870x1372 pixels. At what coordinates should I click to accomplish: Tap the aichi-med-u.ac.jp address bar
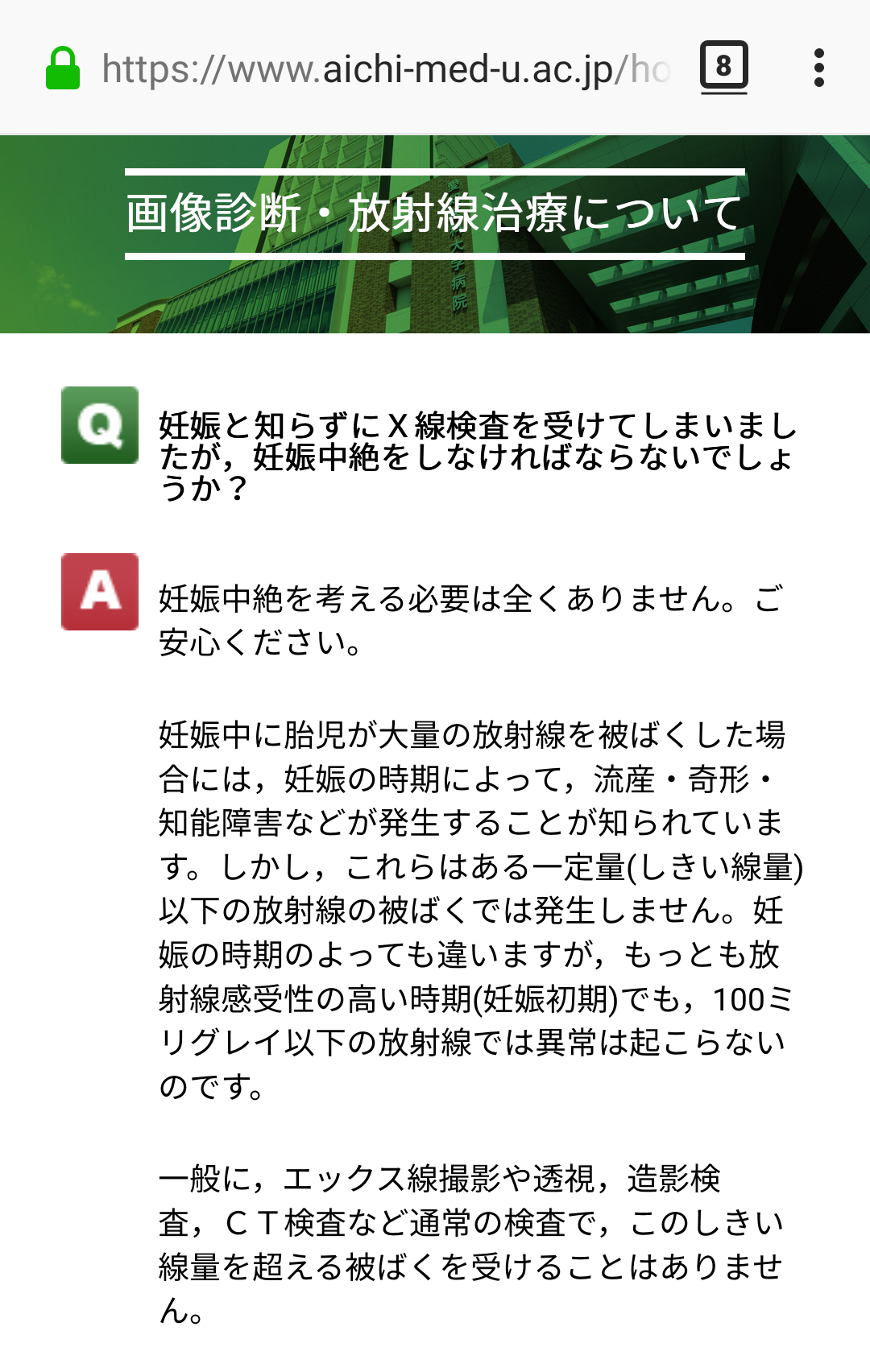(x=385, y=69)
